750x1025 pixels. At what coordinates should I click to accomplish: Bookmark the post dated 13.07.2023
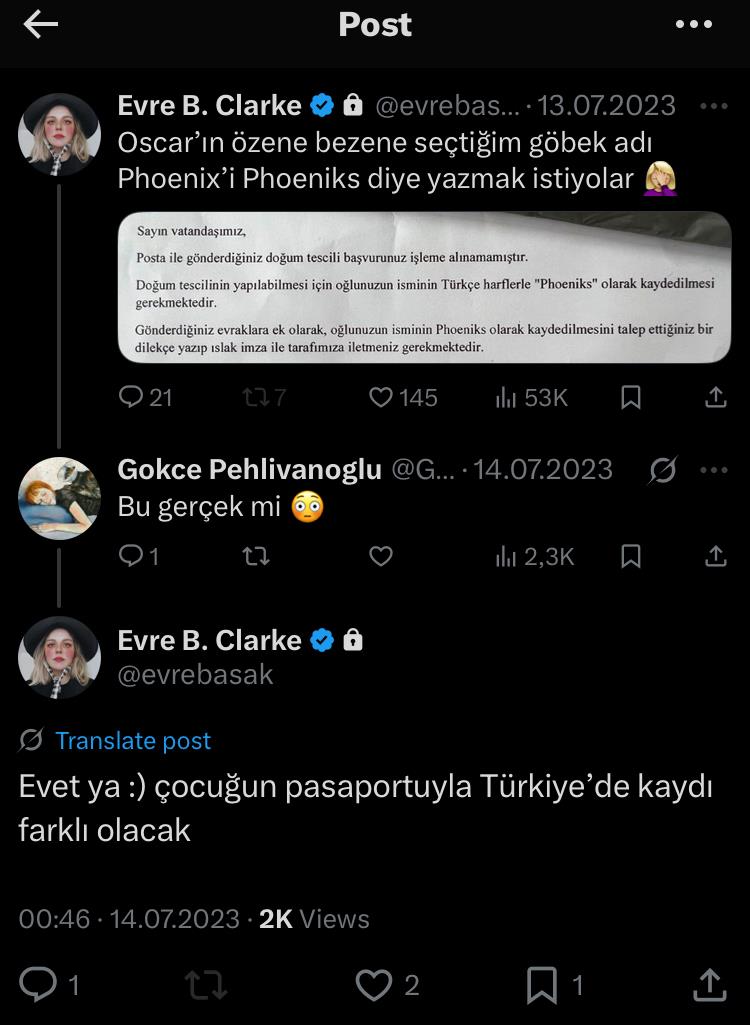(630, 397)
